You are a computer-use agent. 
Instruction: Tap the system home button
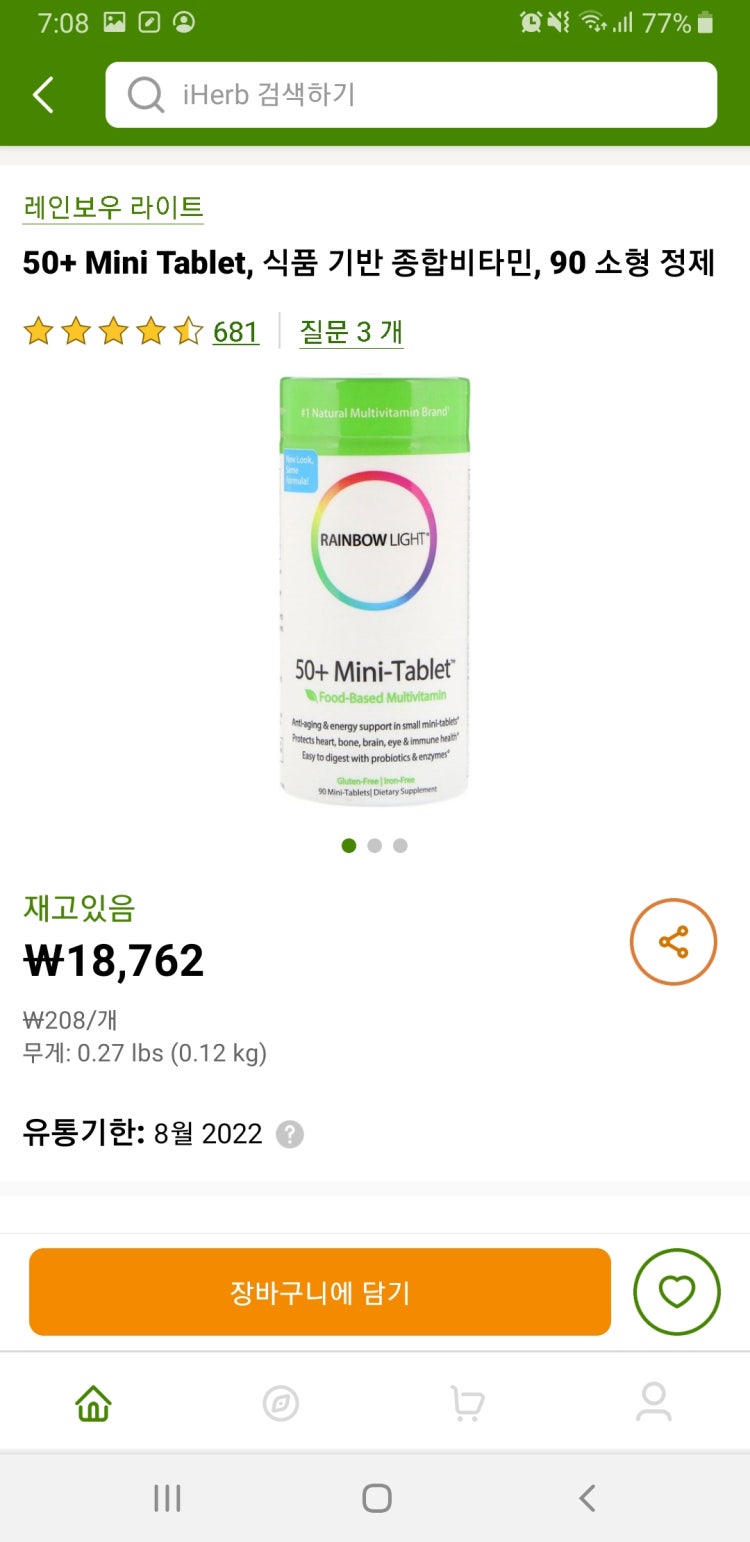[376, 1497]
